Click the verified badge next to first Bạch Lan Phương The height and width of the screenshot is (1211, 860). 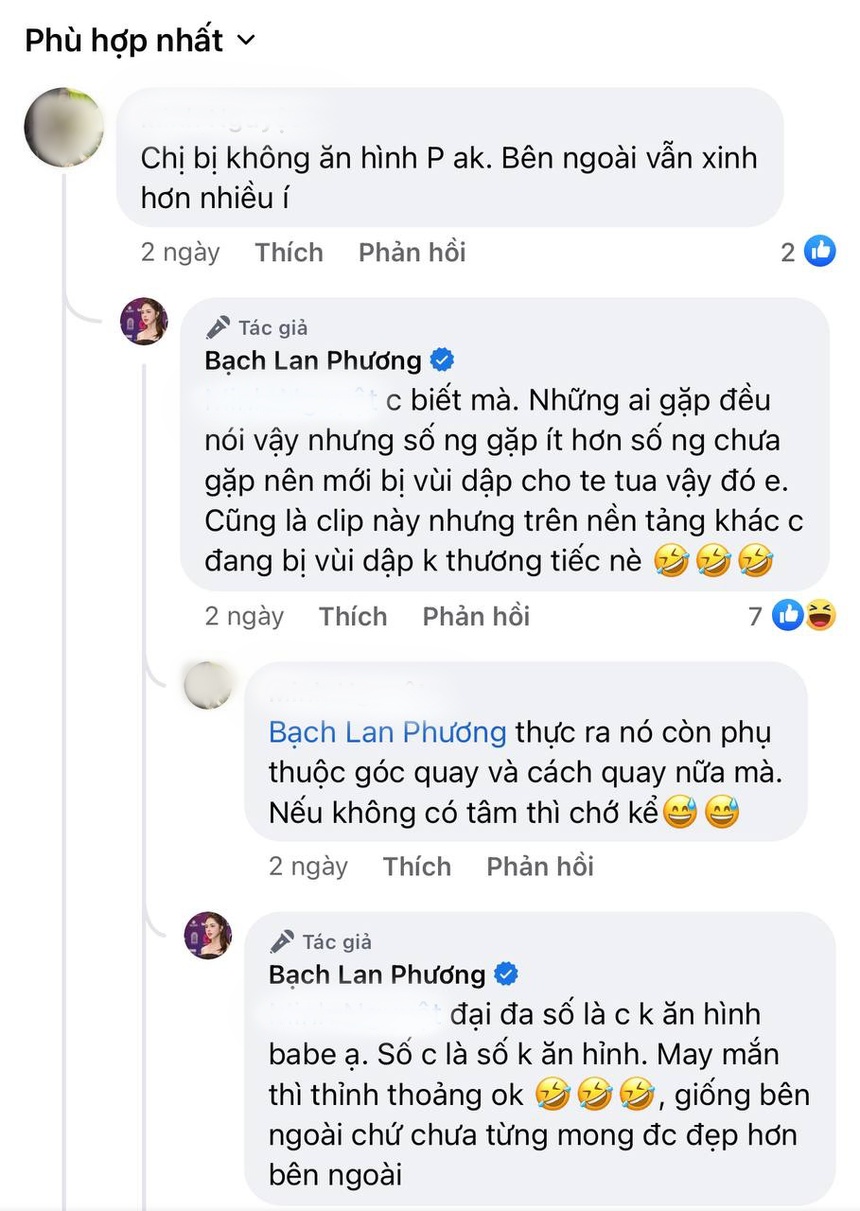[x=442, y=360]
